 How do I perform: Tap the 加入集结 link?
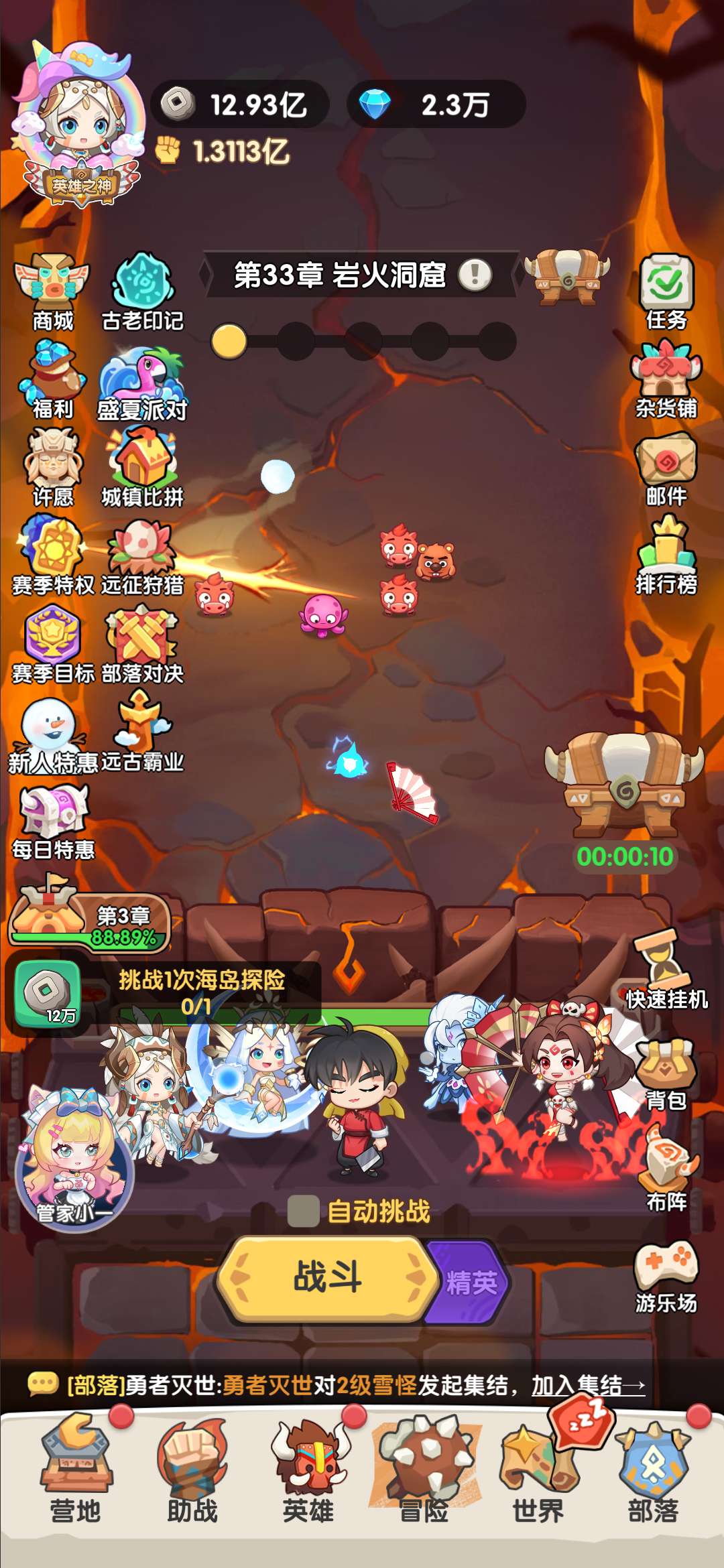pos(587,1384)
